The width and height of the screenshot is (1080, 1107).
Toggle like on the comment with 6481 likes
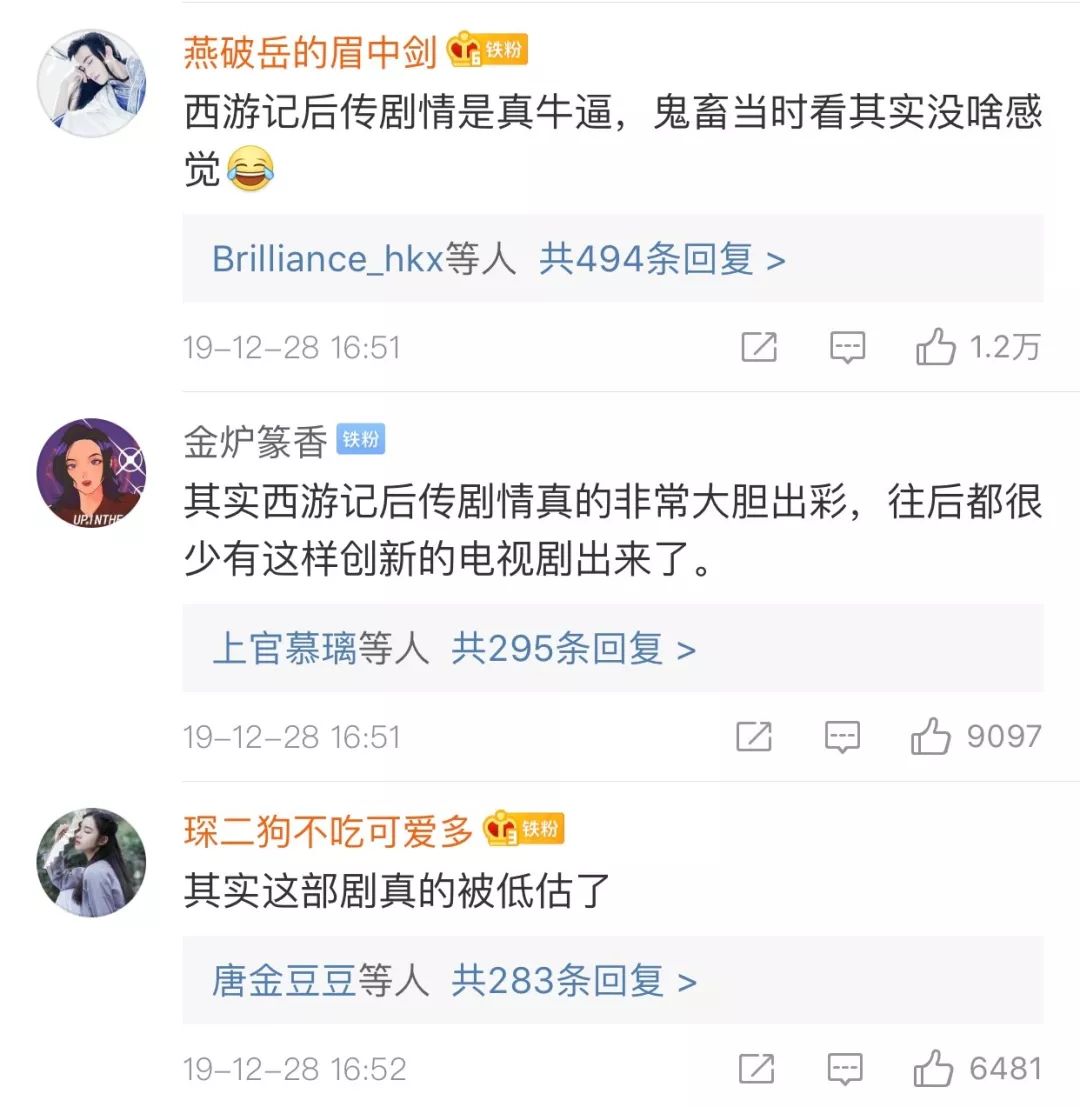(935, 1068)
